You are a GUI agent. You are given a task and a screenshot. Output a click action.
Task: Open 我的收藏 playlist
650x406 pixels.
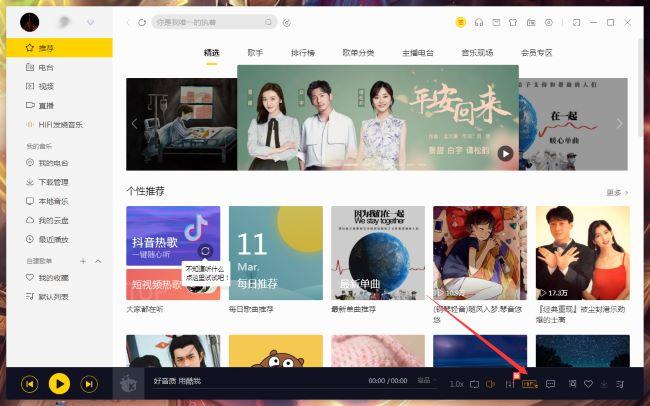(x=53, y=277)
